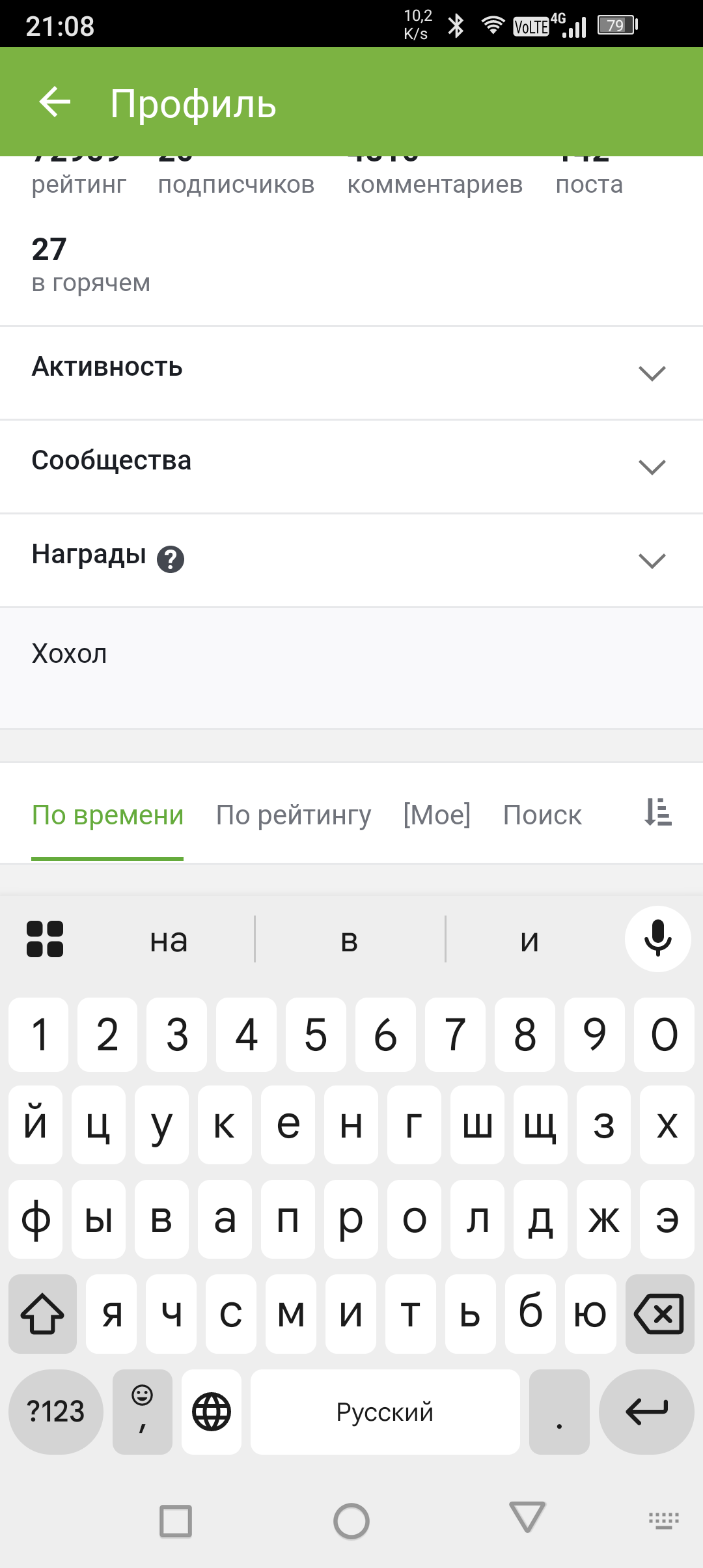
Task: Edit the note field containing Хохол
Action: (x=351, y=667)
